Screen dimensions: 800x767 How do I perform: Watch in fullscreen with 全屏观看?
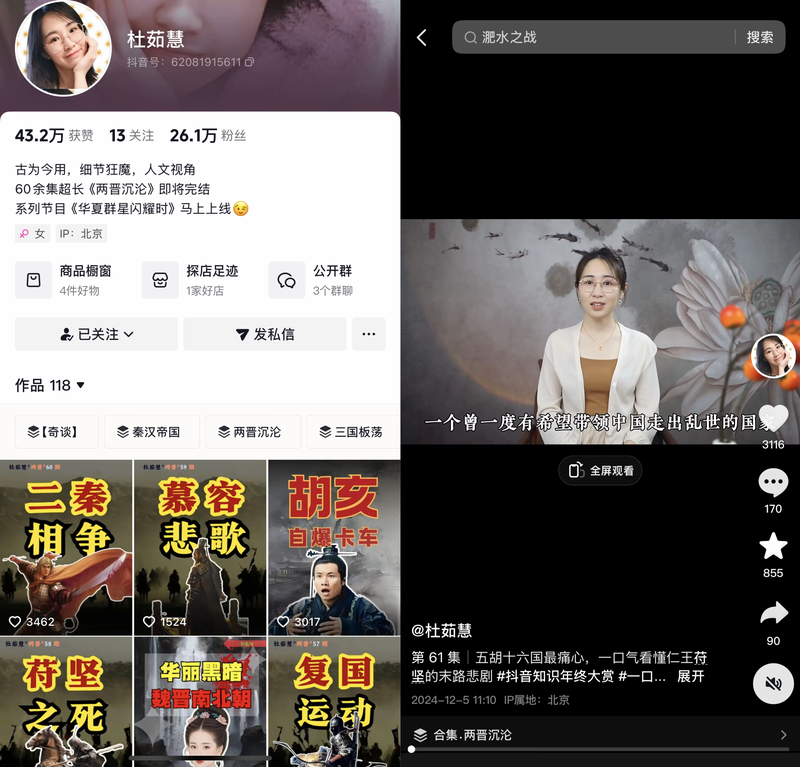(600, 470)
